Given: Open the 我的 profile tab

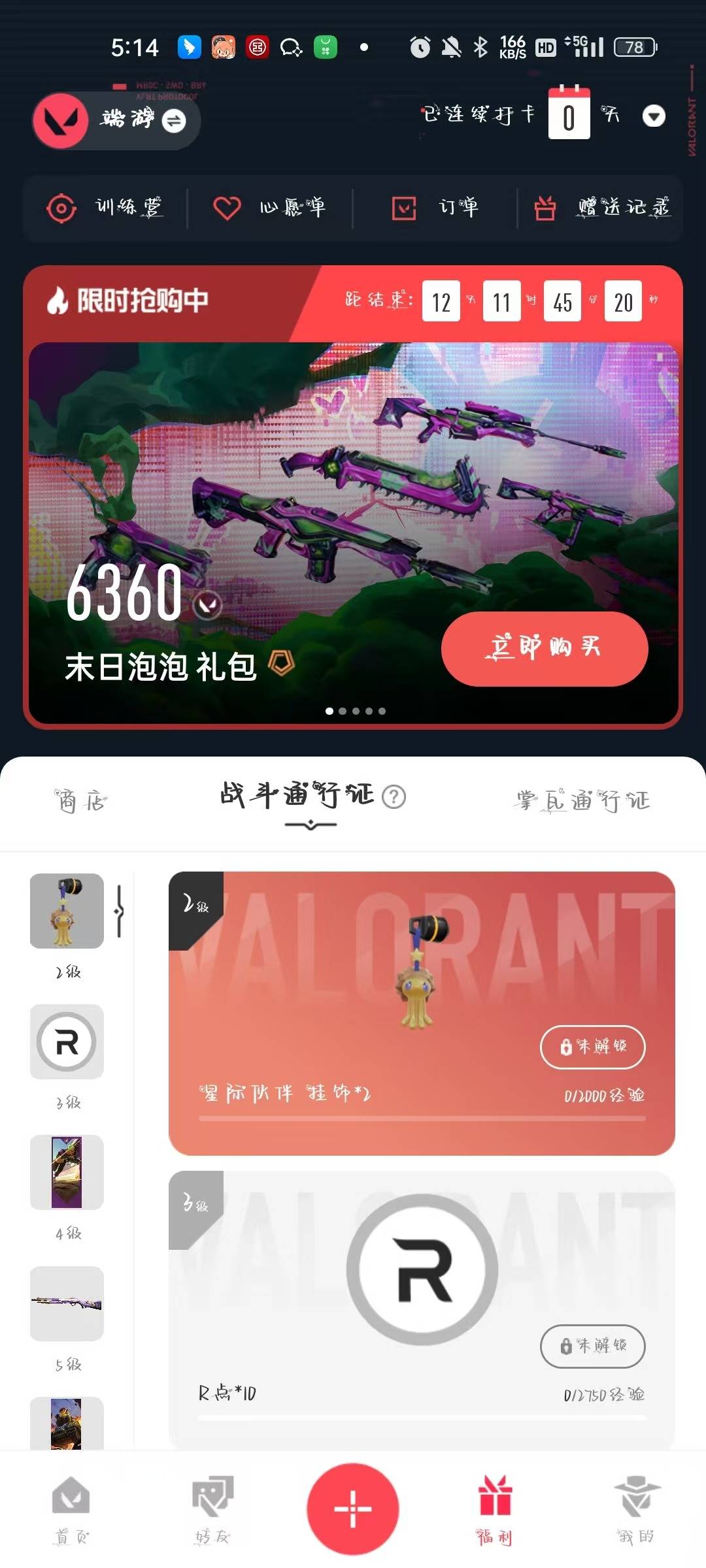Looking at the screenshot, I should click(x=635, y=1508).
